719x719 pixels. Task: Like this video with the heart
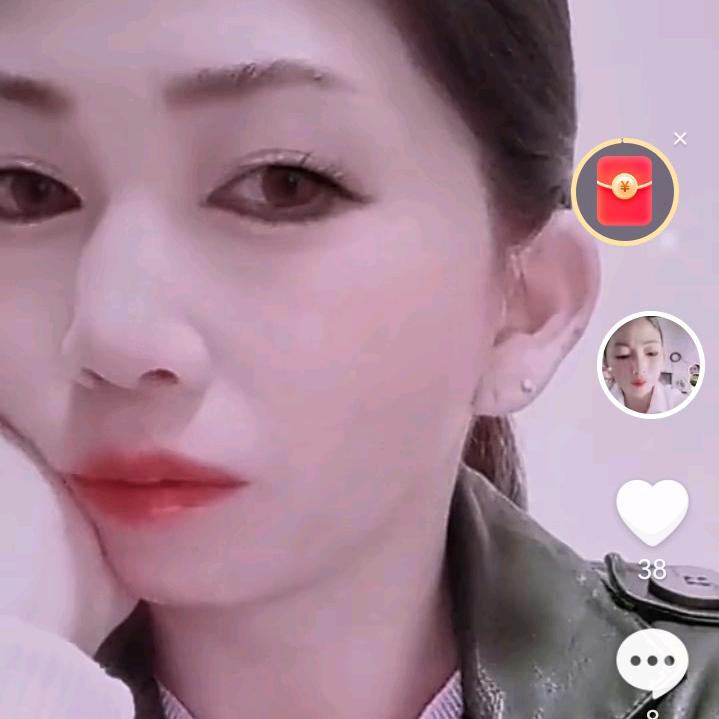pos(652,512)
